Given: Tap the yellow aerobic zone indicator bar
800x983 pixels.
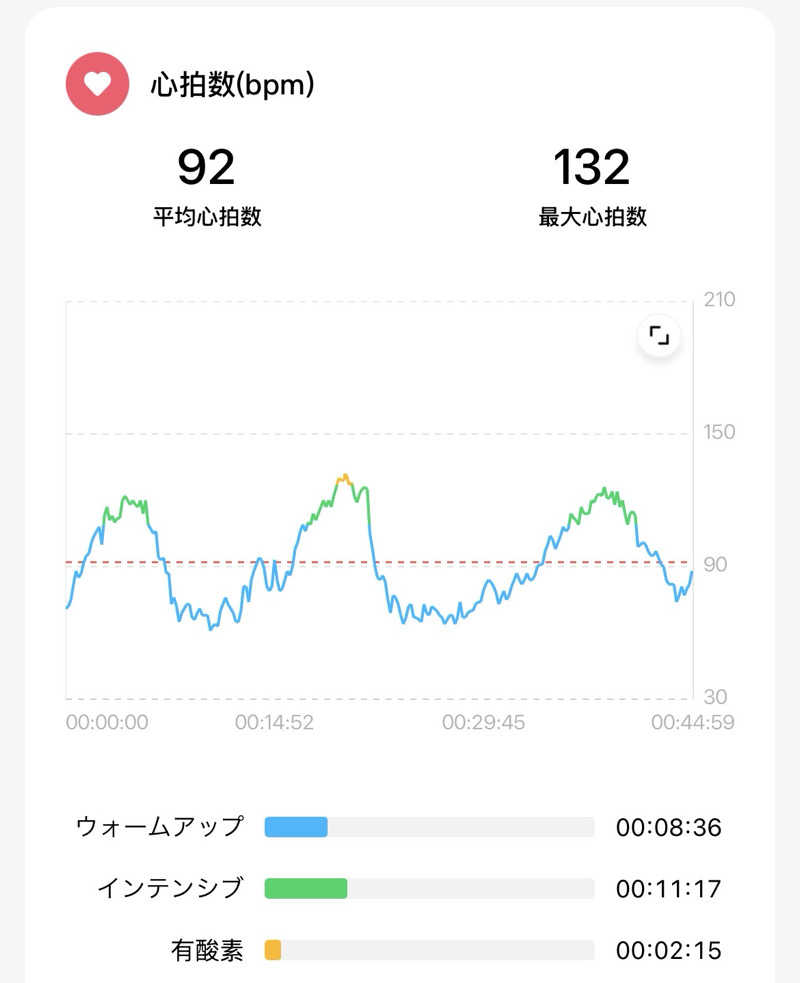Looking at the screenshot, I should pyautogui.click(x=273, y=951).
